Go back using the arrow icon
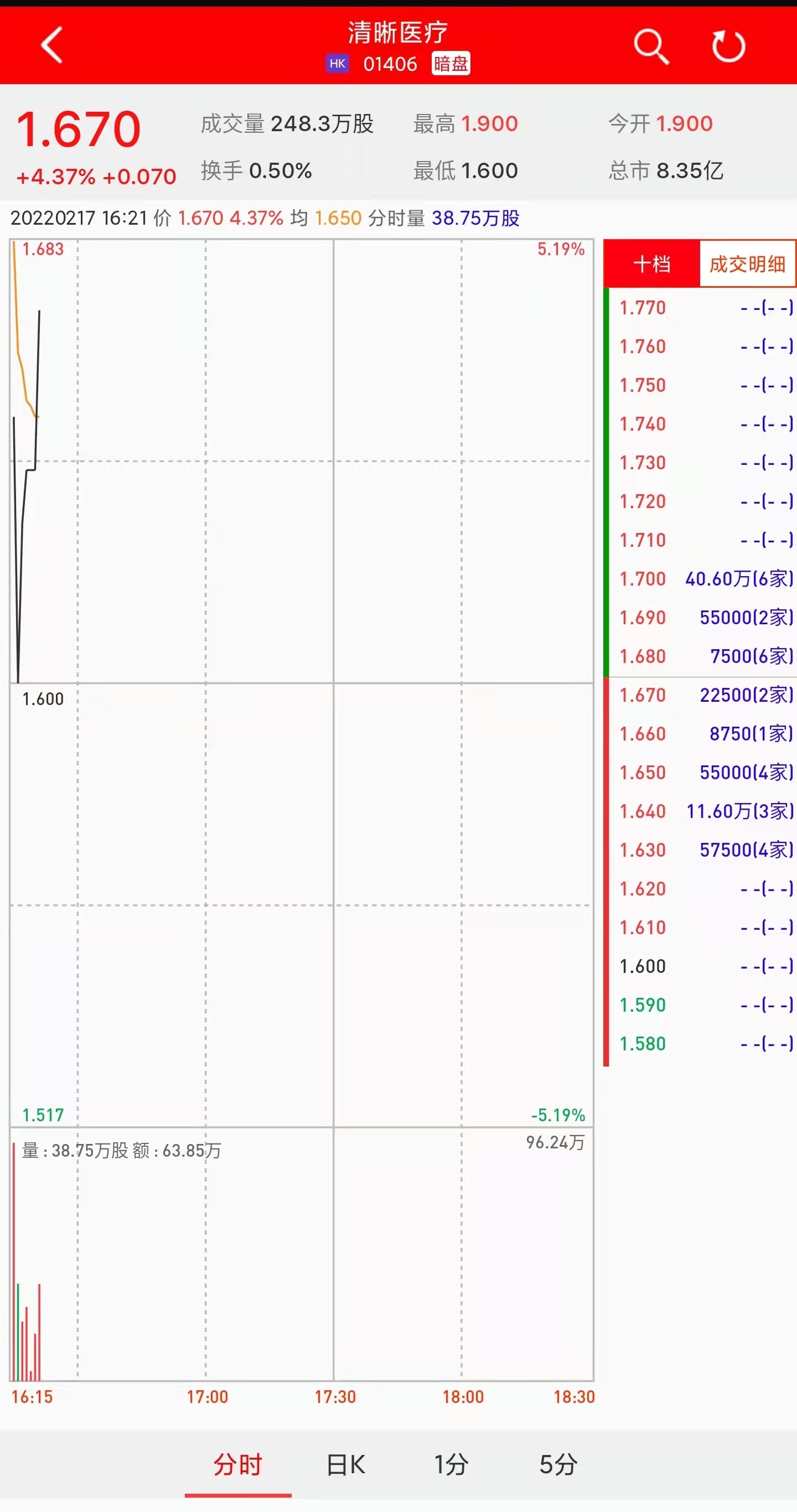This screenshot has width=797, height=1512. tap(51, 45)
